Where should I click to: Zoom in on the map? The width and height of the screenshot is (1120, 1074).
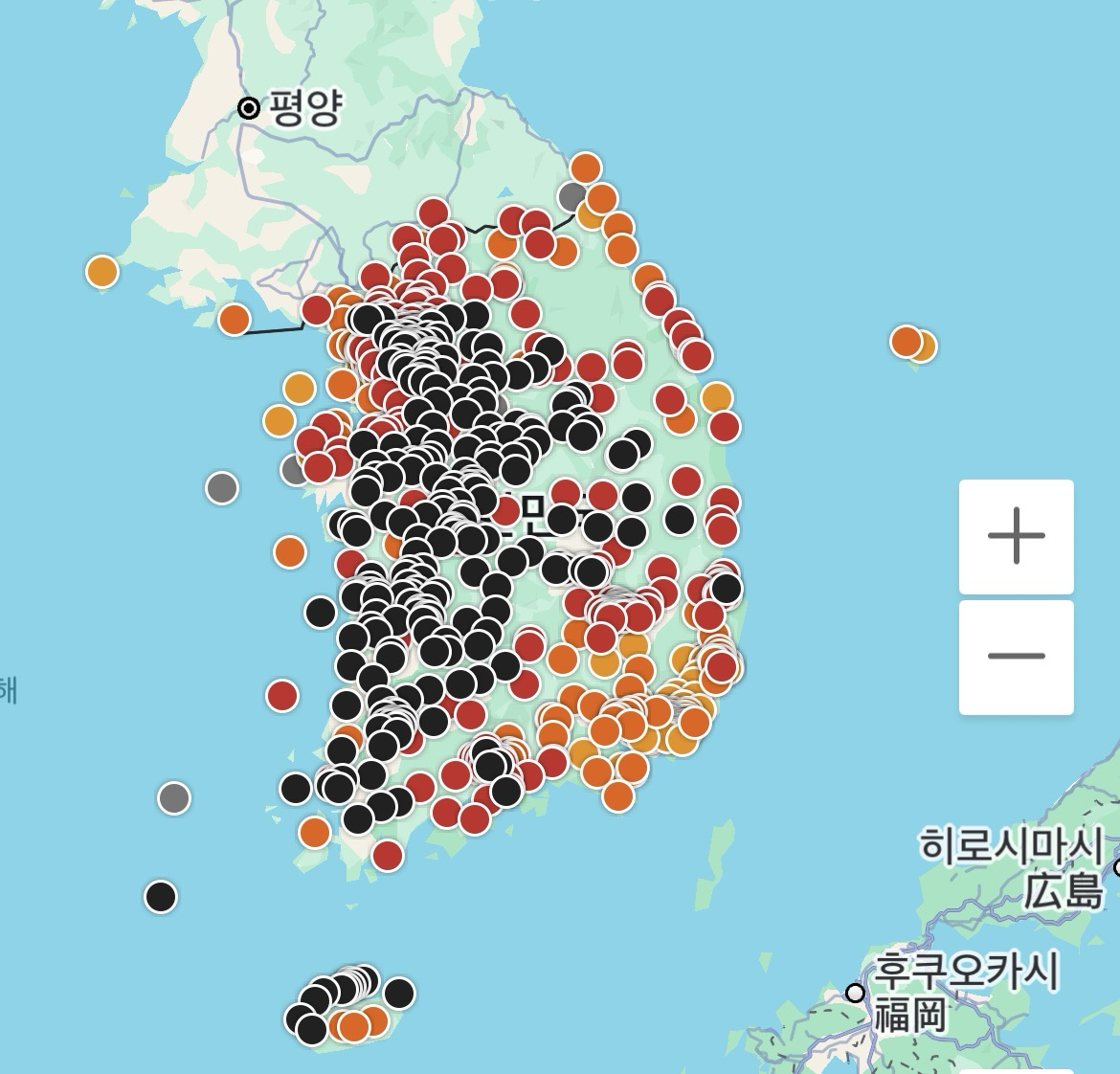1016,536
